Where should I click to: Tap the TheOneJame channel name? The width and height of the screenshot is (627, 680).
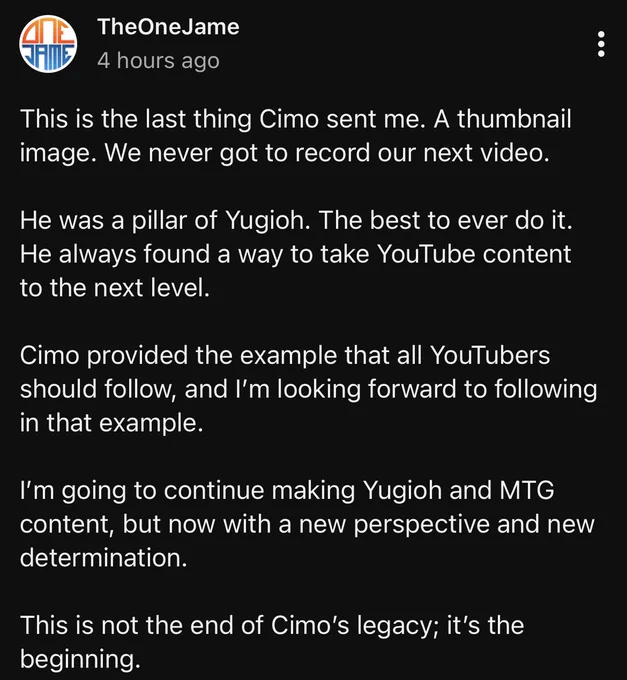[x=168, y=27]
